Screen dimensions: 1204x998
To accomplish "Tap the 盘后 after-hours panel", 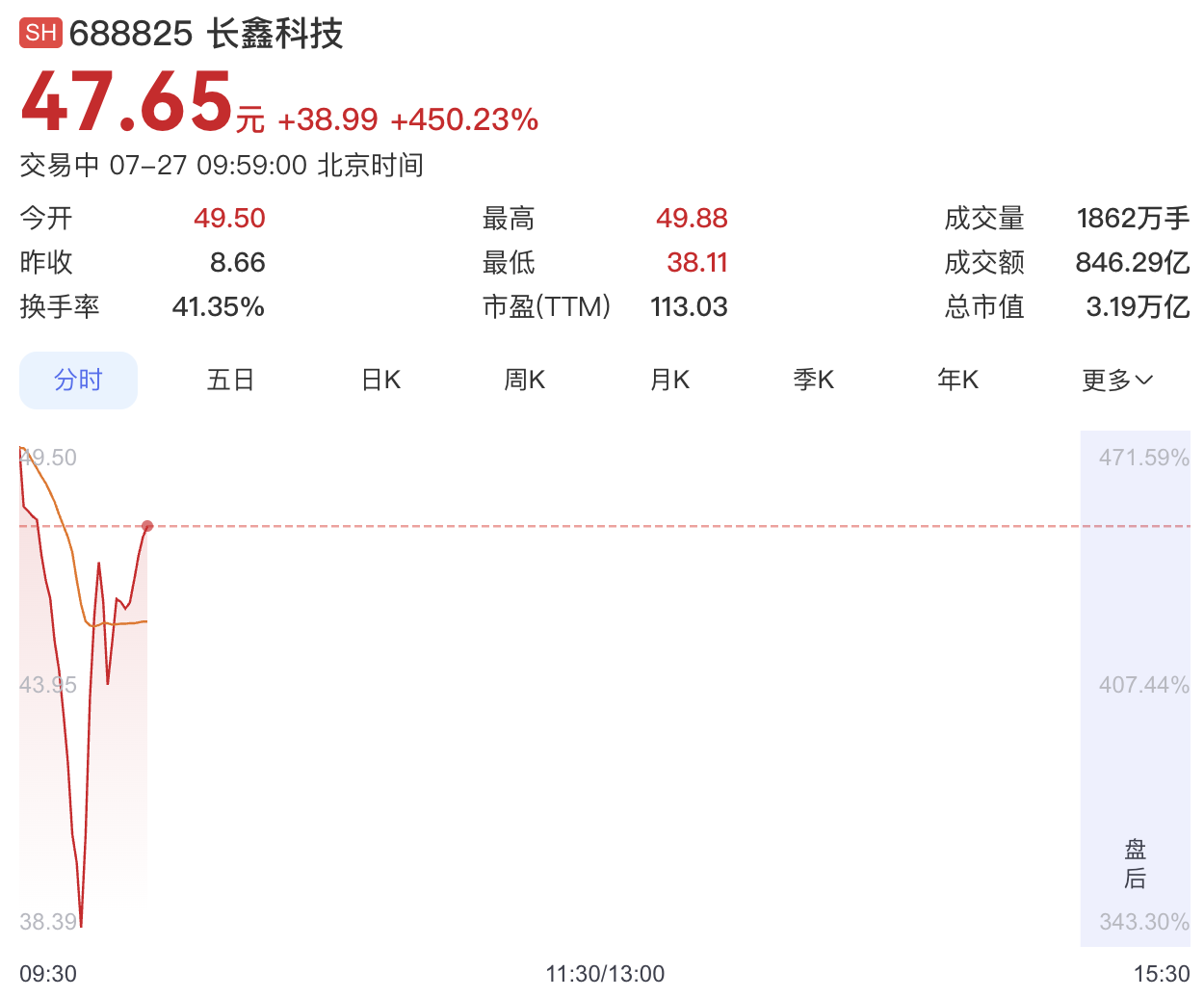I will (x=1136, y=689).
